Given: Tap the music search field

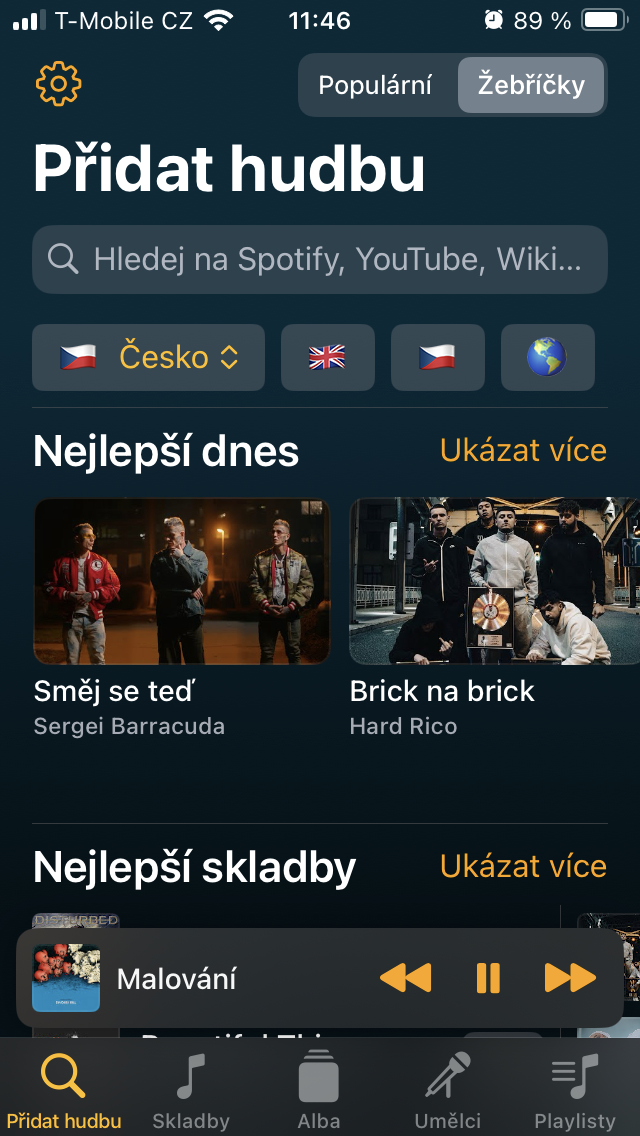Looking at the screenshot, I should point(320,259).
